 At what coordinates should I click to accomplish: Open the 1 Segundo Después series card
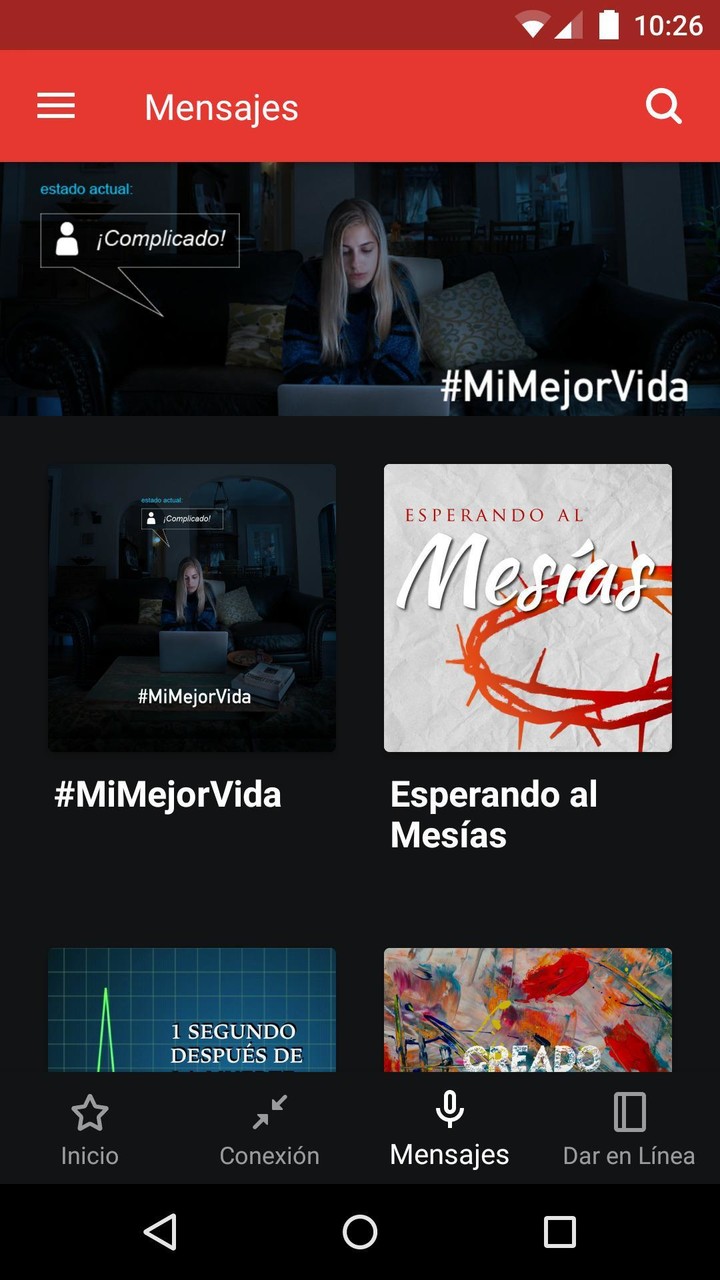coord(192,1010)
